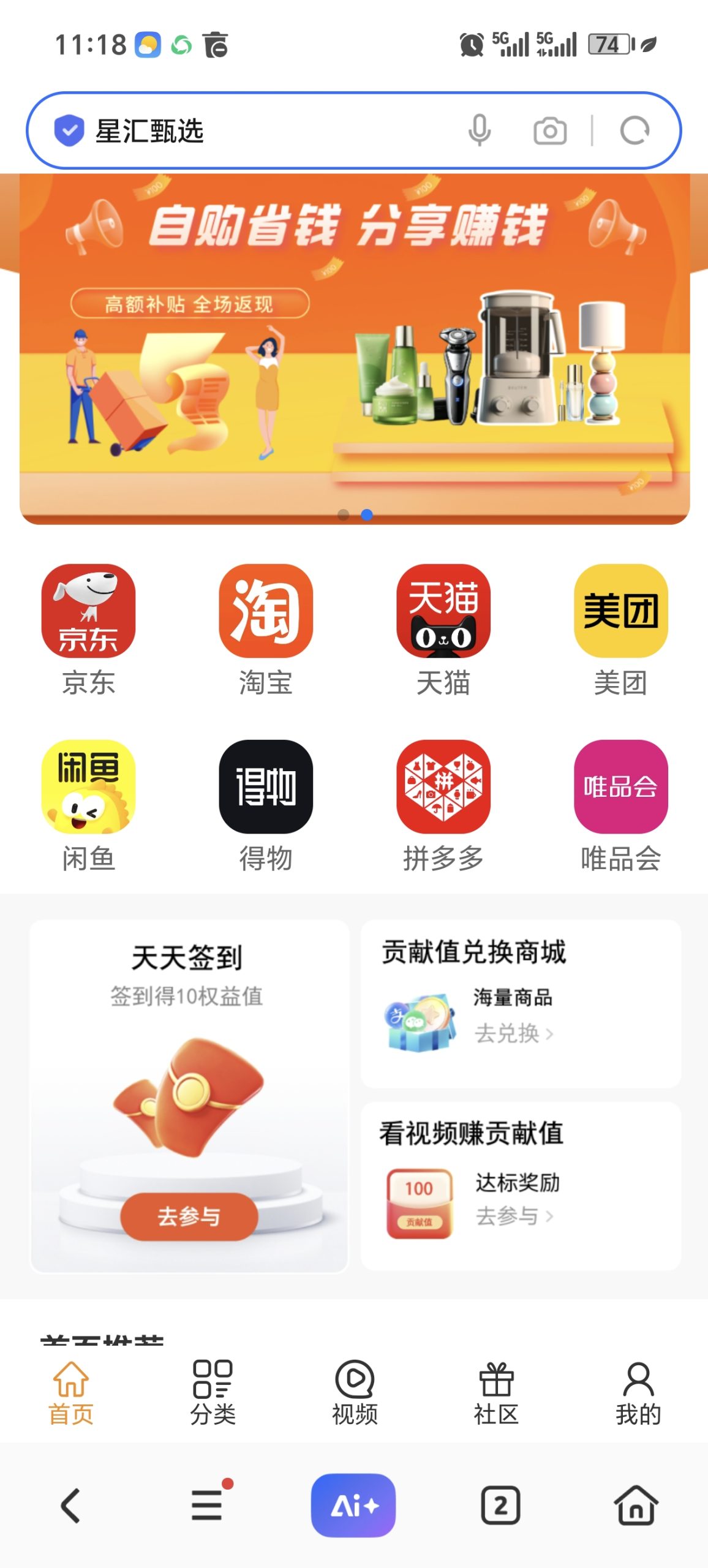Switch to the 分类 tab

[213, 1392]
